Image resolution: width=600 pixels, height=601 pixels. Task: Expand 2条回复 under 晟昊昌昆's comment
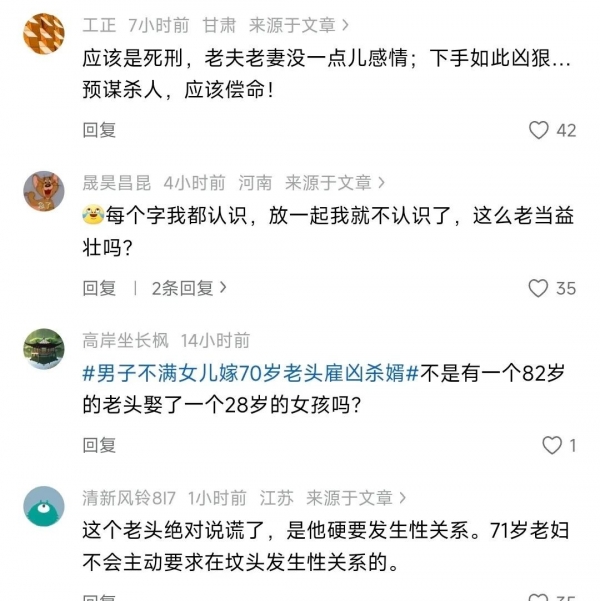tap(188, 288)
